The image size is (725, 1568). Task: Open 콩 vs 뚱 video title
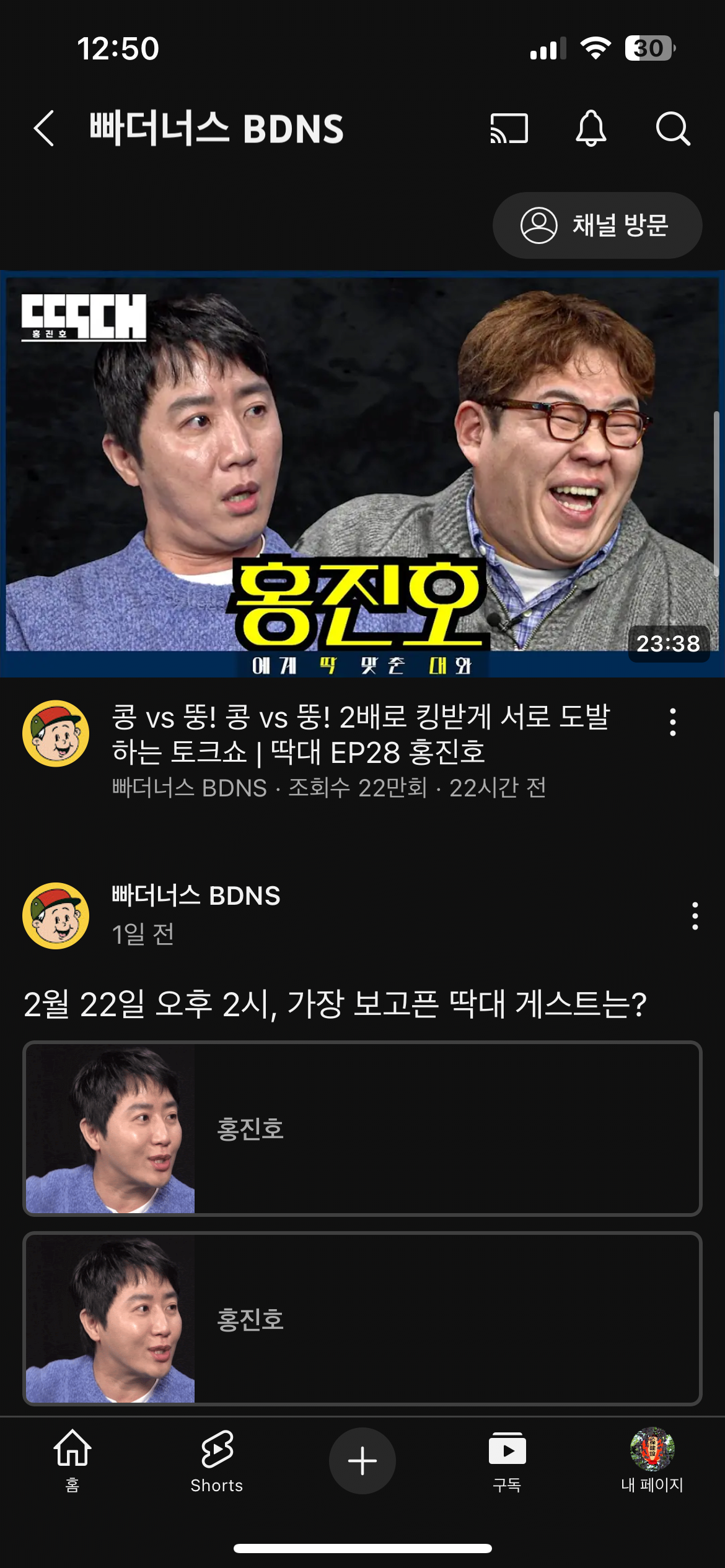[361, 734]
